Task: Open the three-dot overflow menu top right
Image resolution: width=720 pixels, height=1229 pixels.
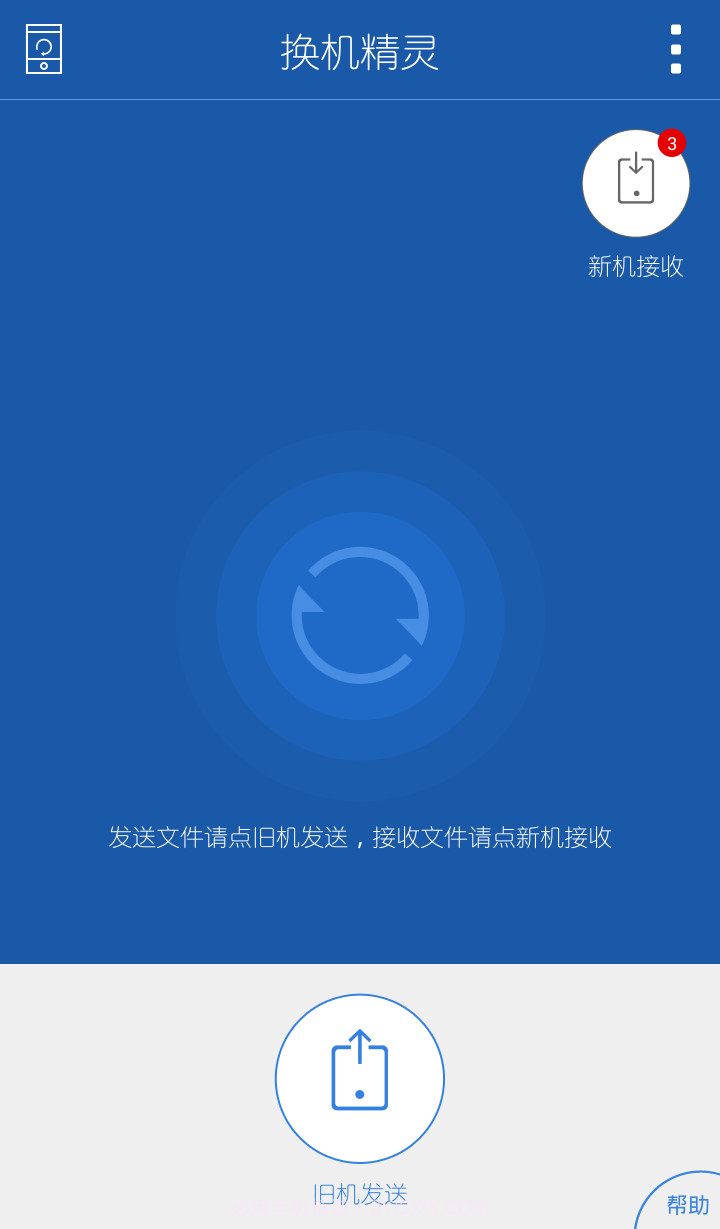Action: 676,50
